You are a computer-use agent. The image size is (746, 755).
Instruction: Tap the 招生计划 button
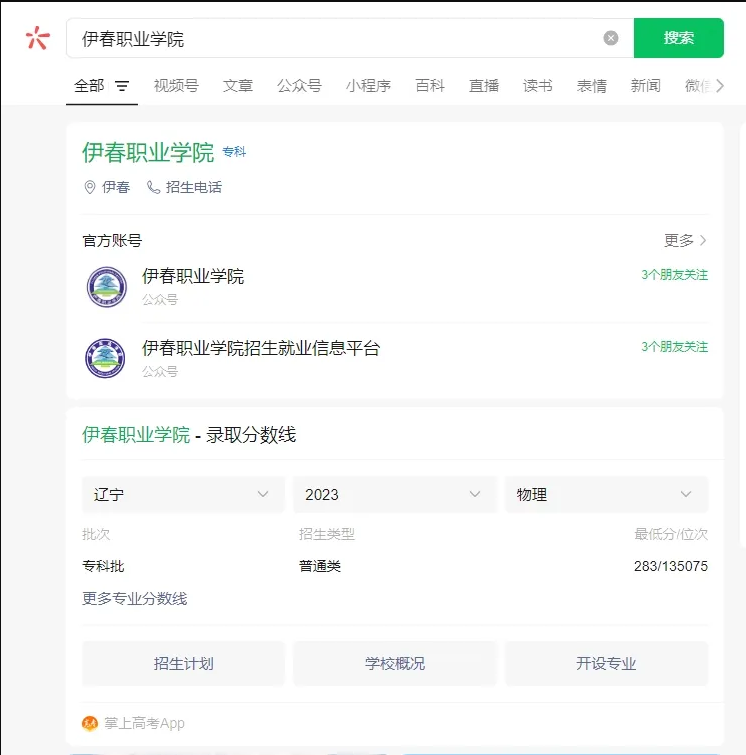(183, 663)
